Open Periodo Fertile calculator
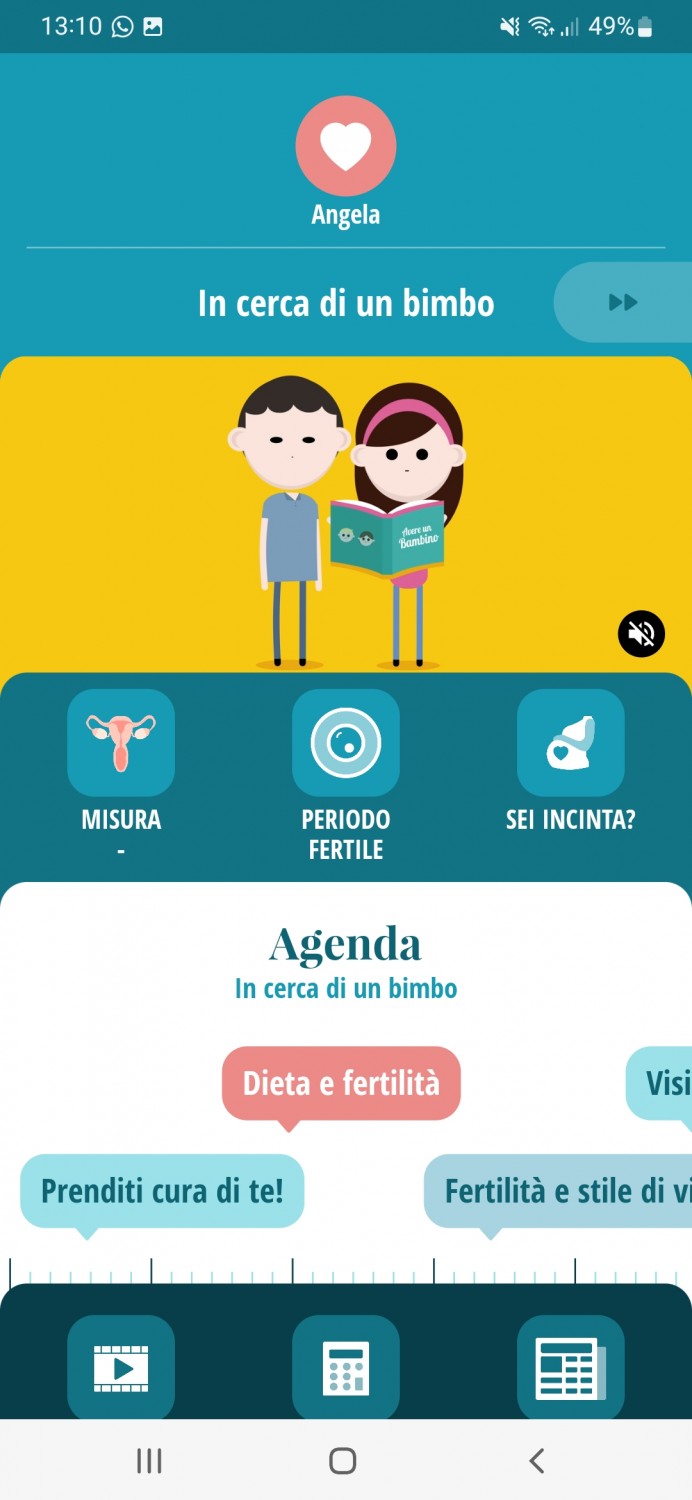 coord(346,743)
